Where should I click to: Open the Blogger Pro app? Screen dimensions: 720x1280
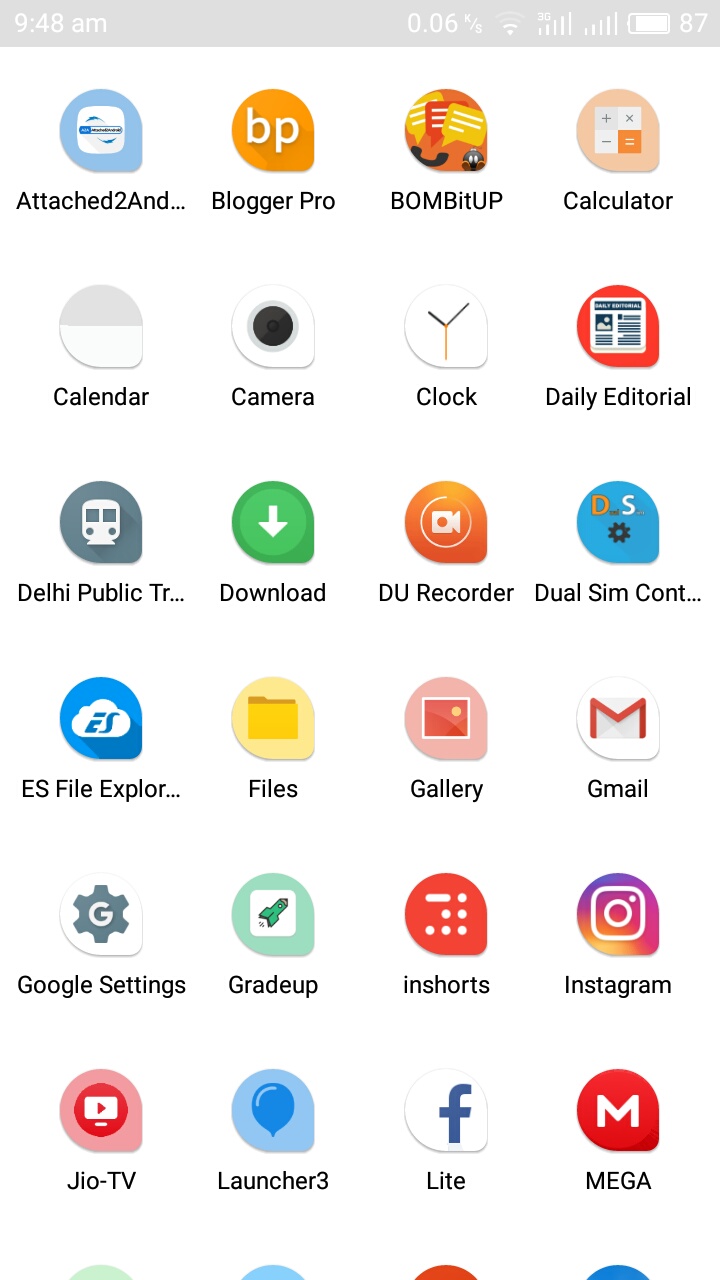click(273, 131)
